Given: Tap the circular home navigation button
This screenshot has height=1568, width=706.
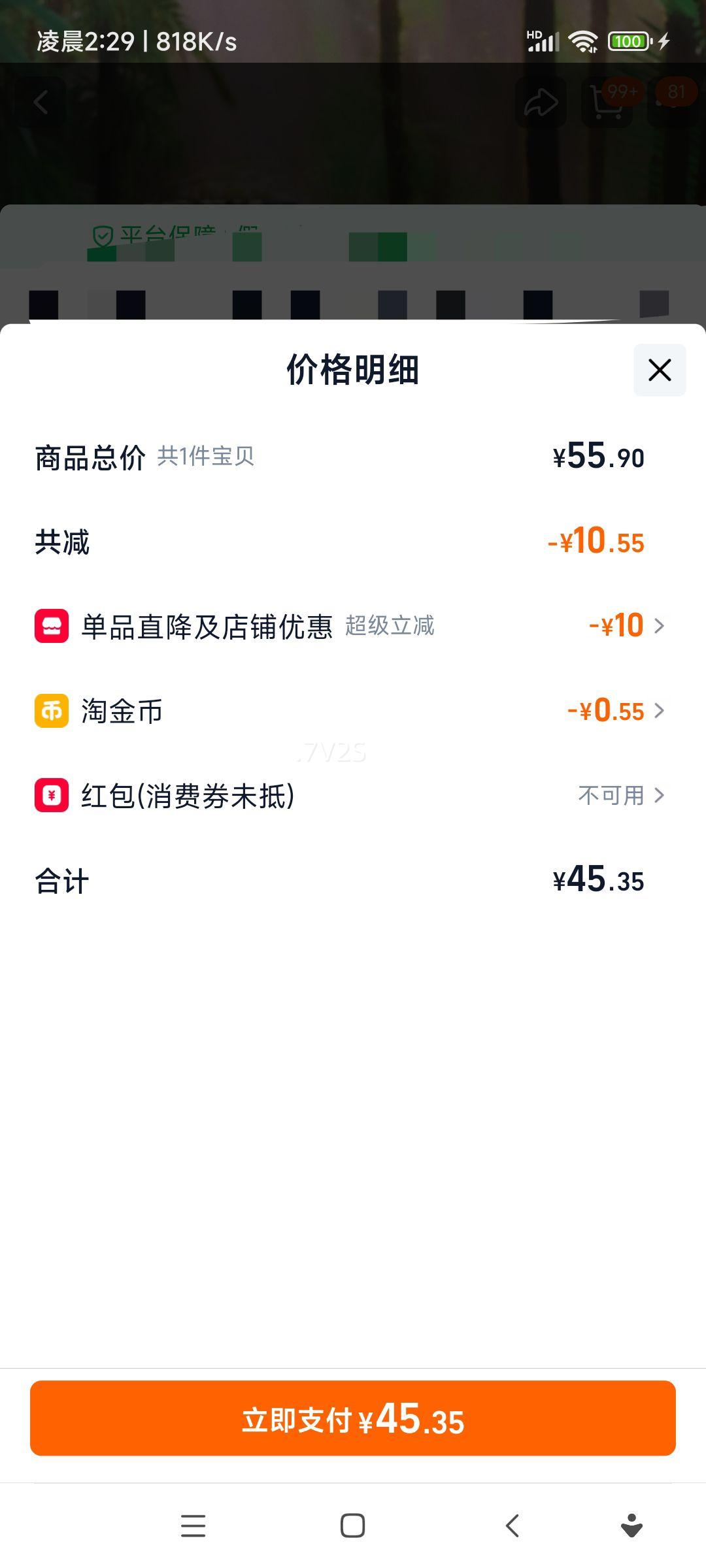Looking at the screenshot, I should (x=352, y=1527).
